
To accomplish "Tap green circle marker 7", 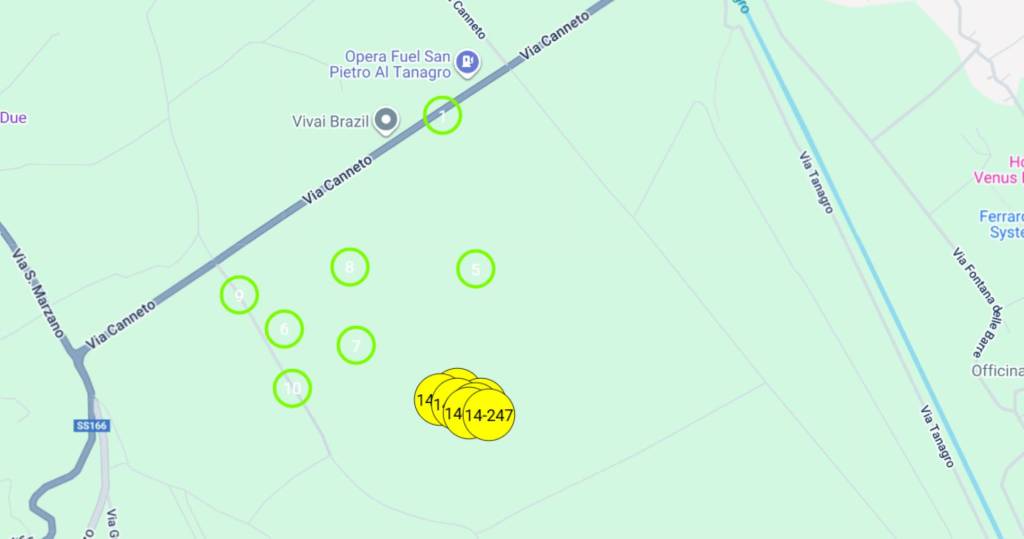I will pyautogui.click(x=356, y=346).
